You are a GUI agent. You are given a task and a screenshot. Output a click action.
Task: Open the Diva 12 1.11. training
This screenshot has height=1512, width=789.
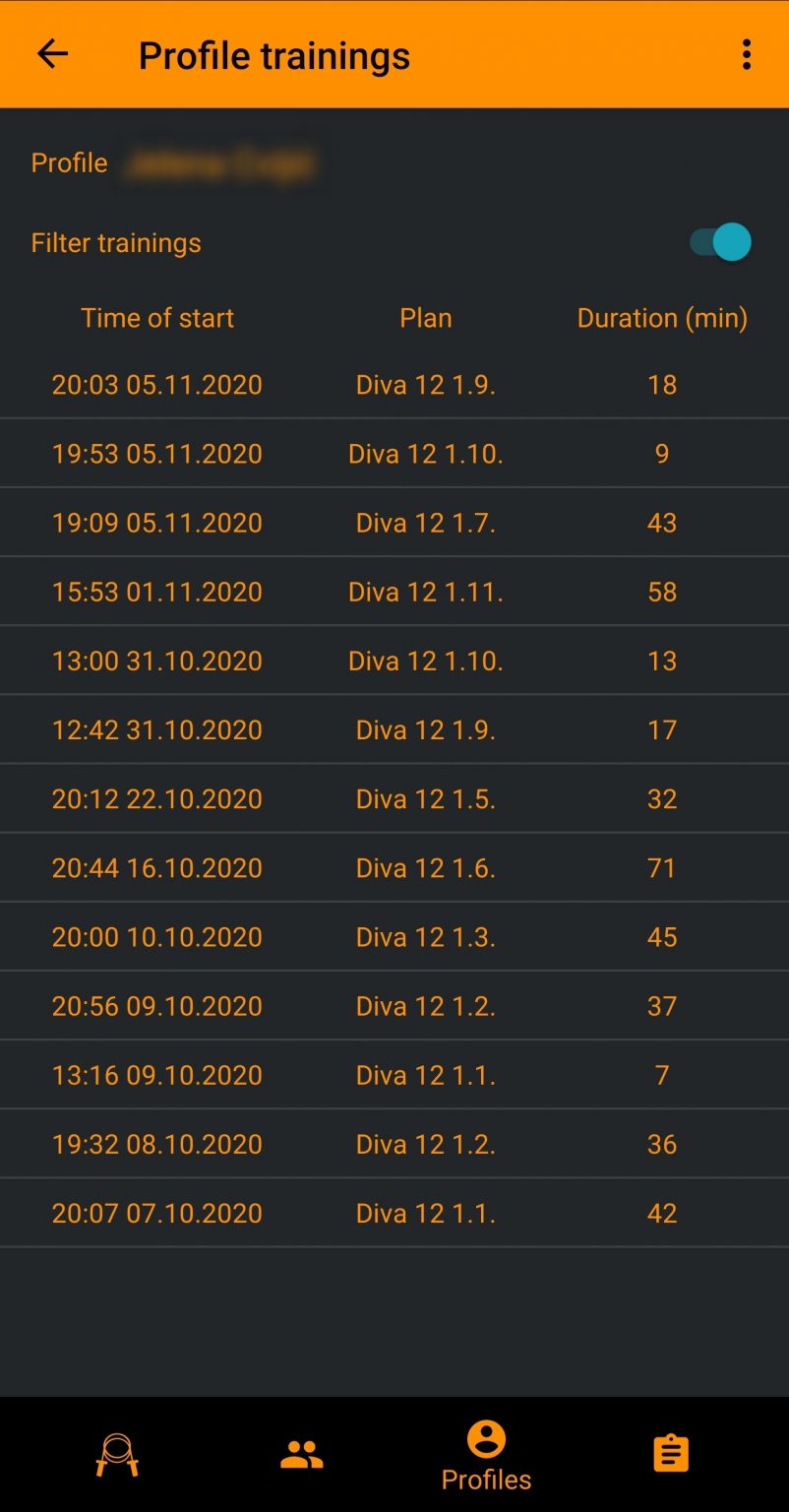point(394,591)
